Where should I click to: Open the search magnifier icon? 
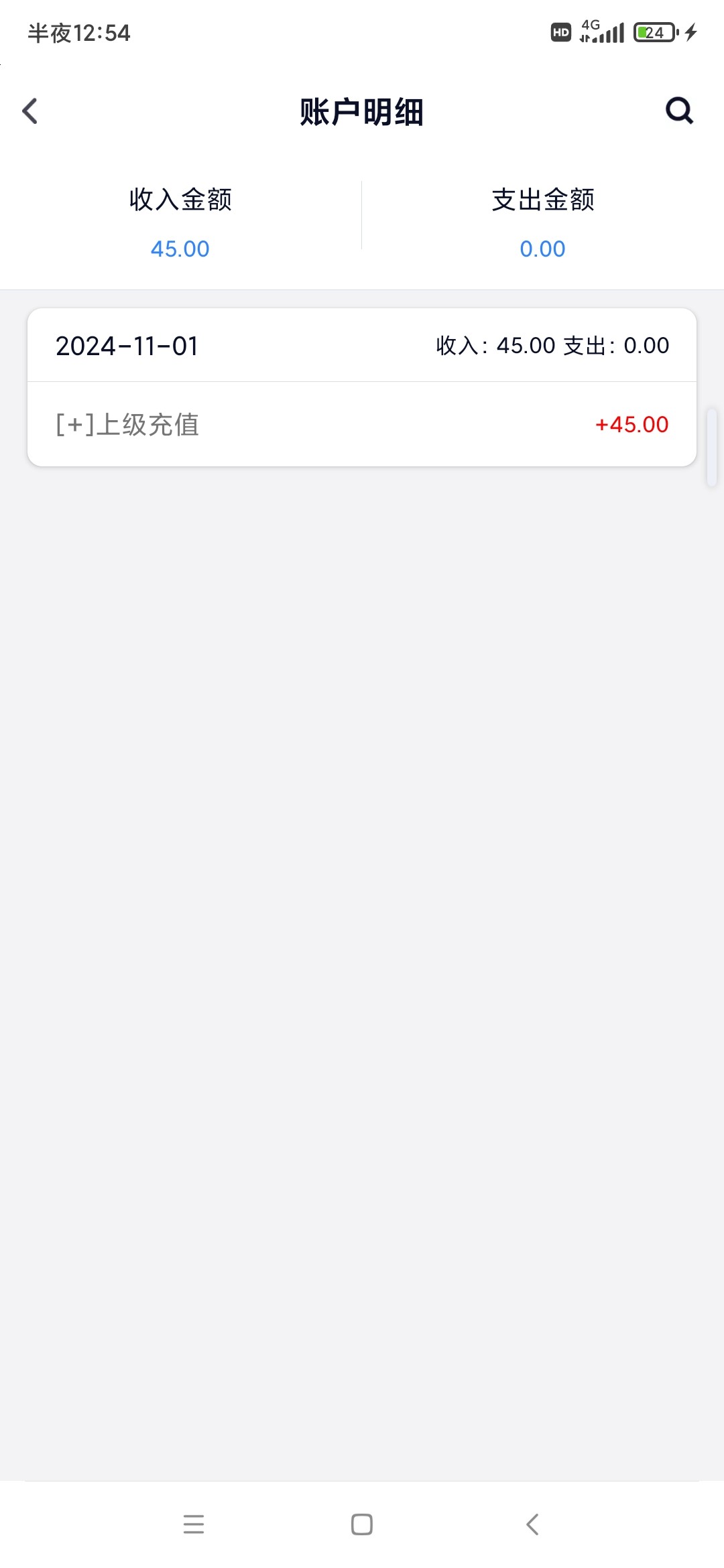[x=679, y=111]
